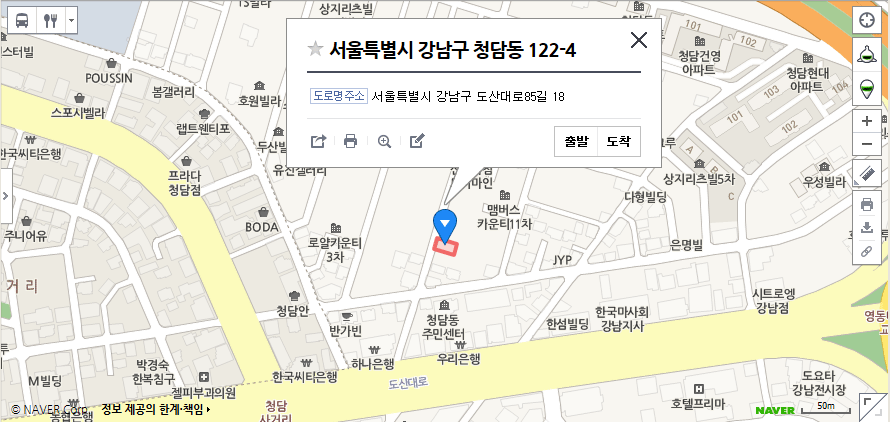Copy the map link URL

[867, 251]
